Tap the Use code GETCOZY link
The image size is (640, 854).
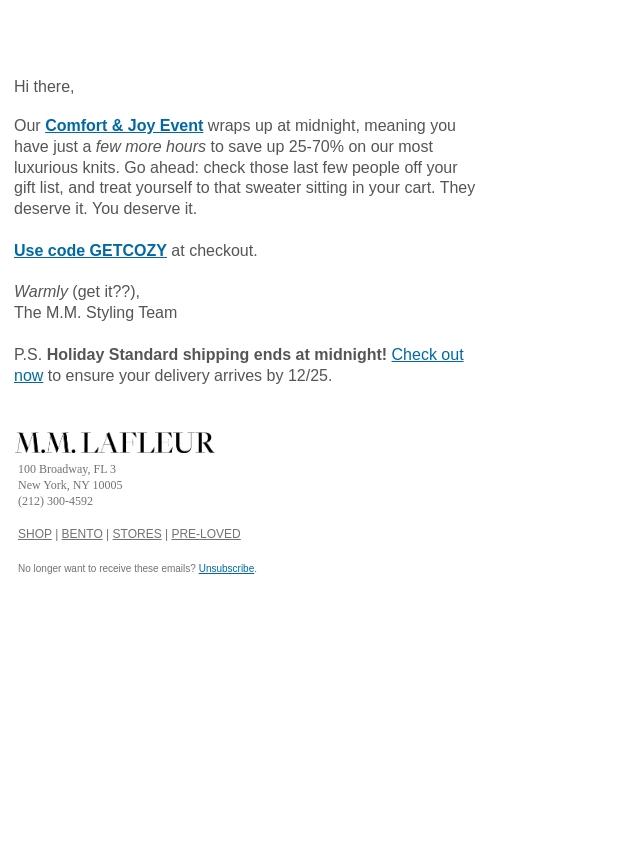[x=90, y=251]
